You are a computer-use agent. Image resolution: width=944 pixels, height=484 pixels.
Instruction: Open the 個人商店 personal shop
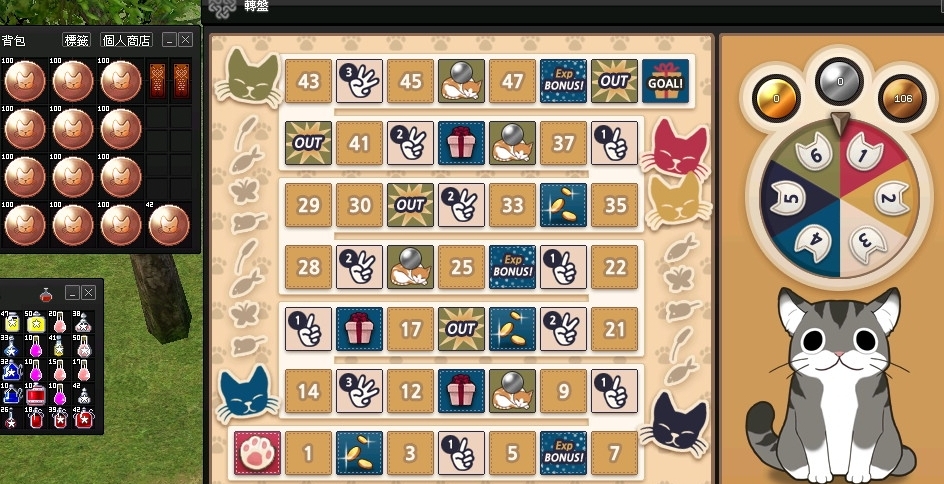126,40
